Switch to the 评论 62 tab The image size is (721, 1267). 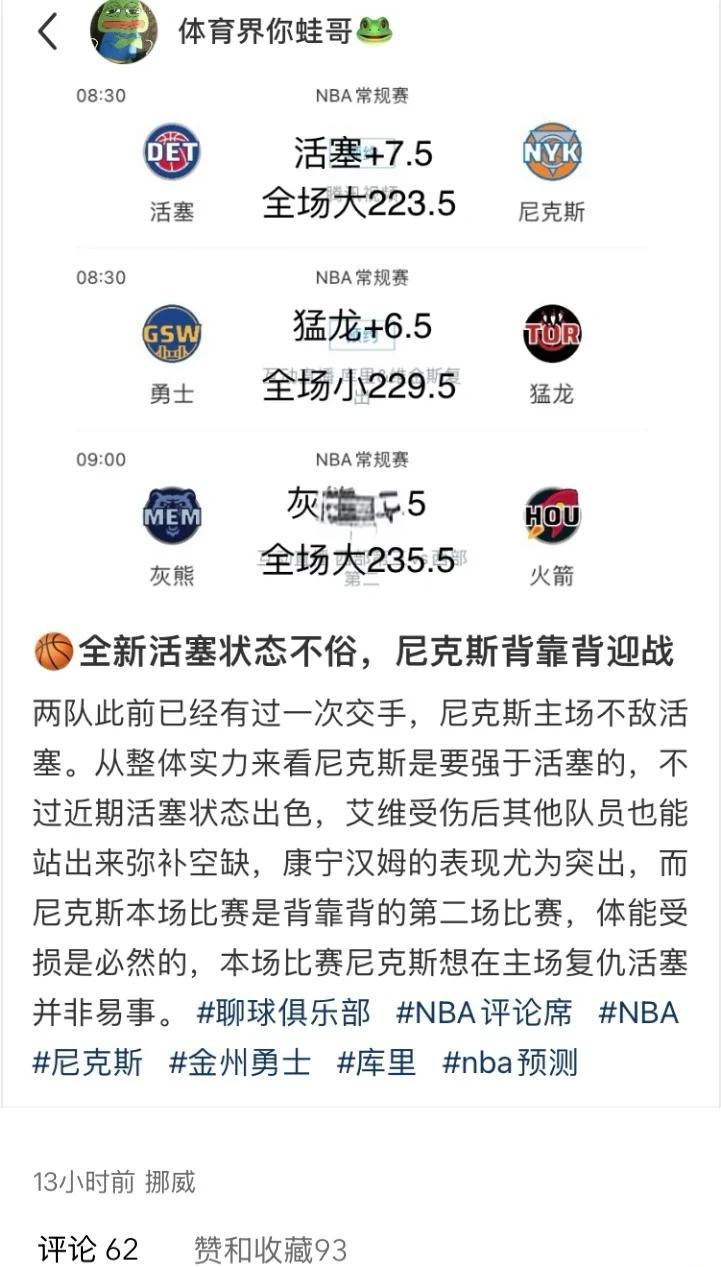tap(88, 1249)
